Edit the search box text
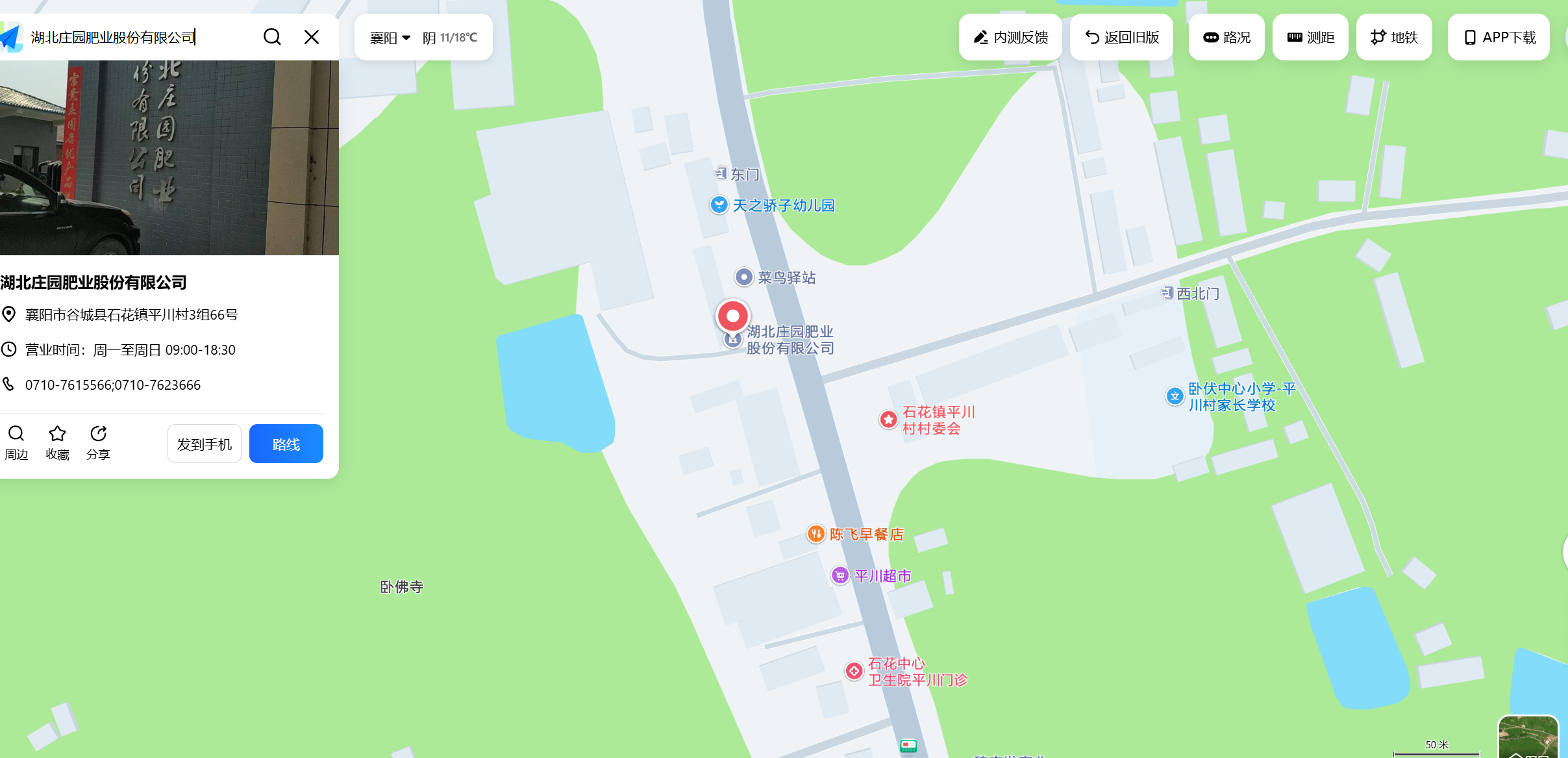 pyautogui.click(x=130, y=38)
